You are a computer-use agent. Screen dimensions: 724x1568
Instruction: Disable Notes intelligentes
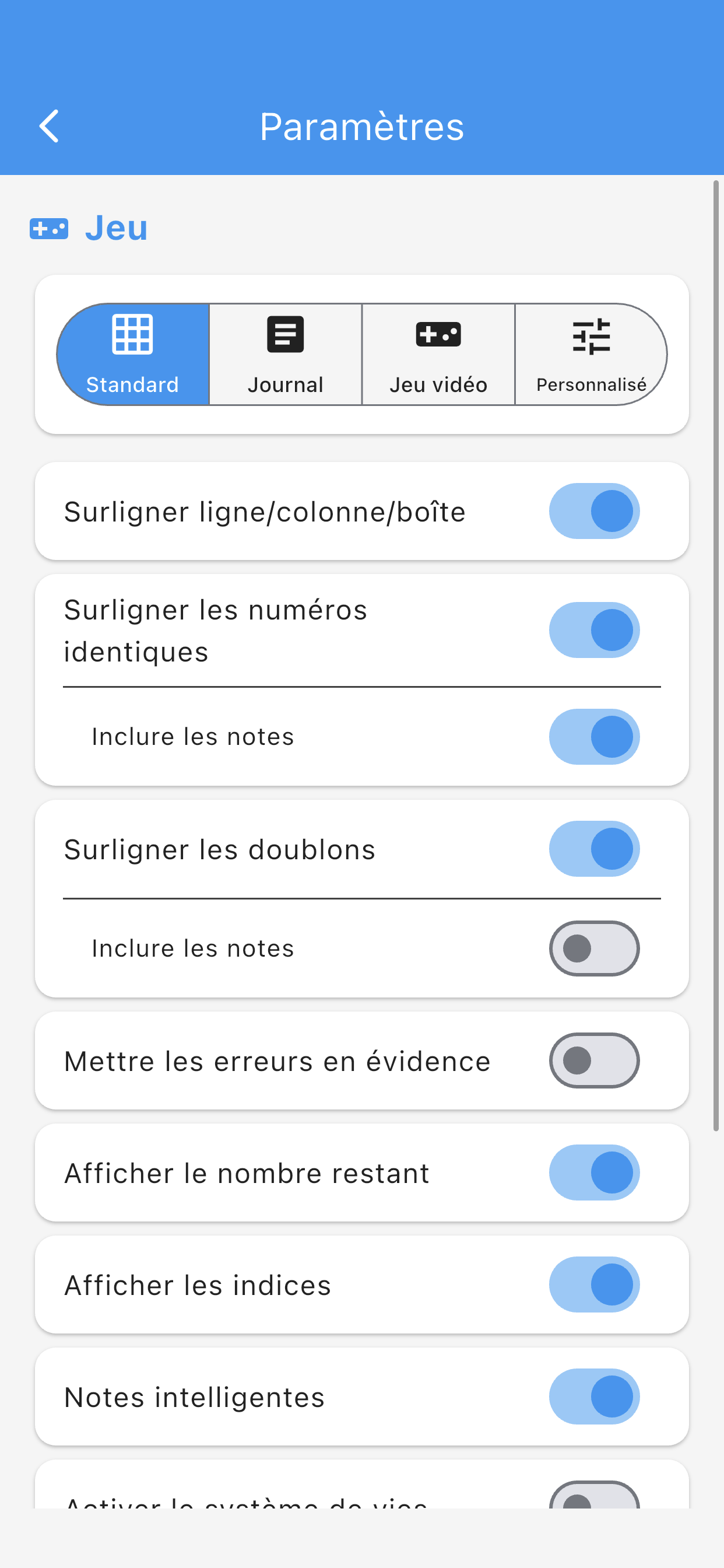click(x=595, y=1397)
